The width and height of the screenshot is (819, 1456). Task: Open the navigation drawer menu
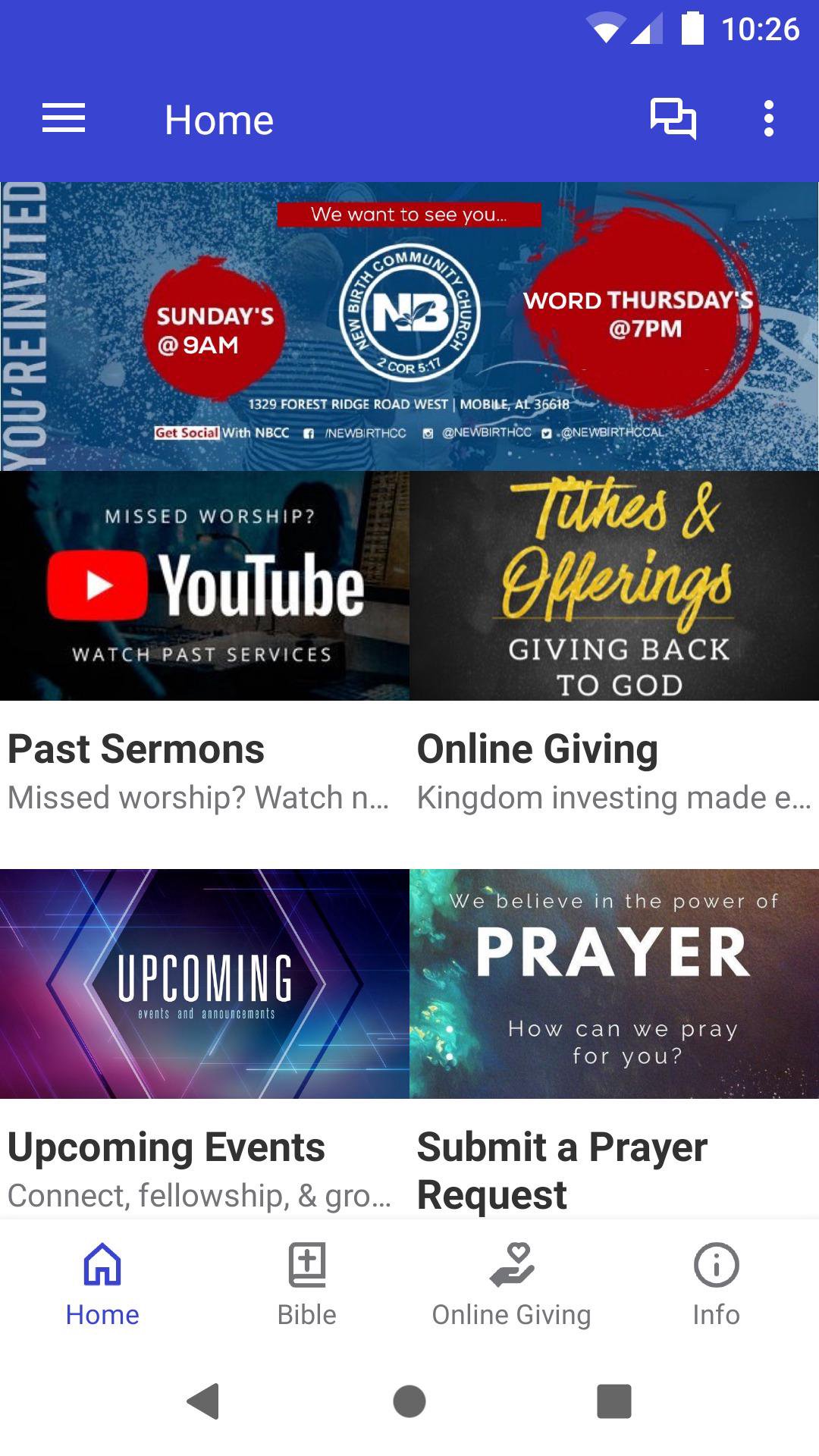pos(64,119)
